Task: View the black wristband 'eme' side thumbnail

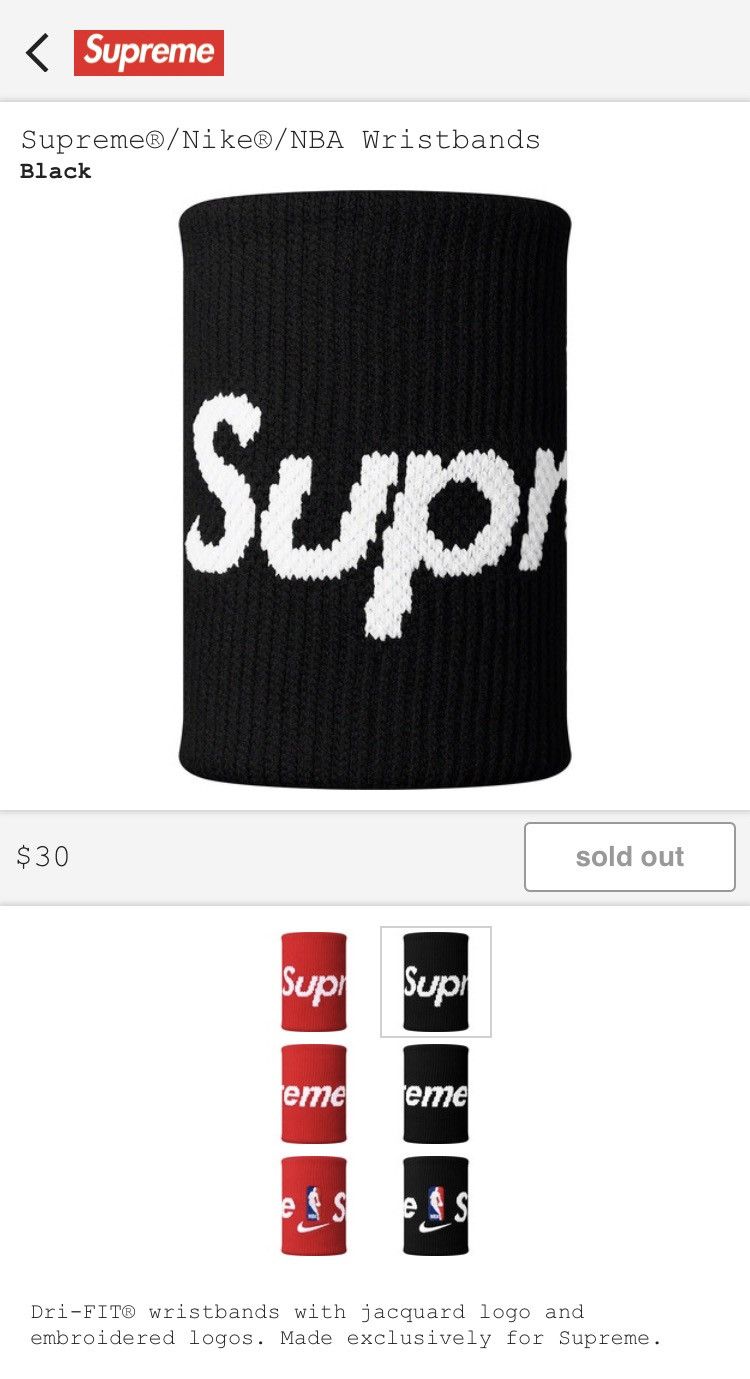Action: pos(436,1094)
